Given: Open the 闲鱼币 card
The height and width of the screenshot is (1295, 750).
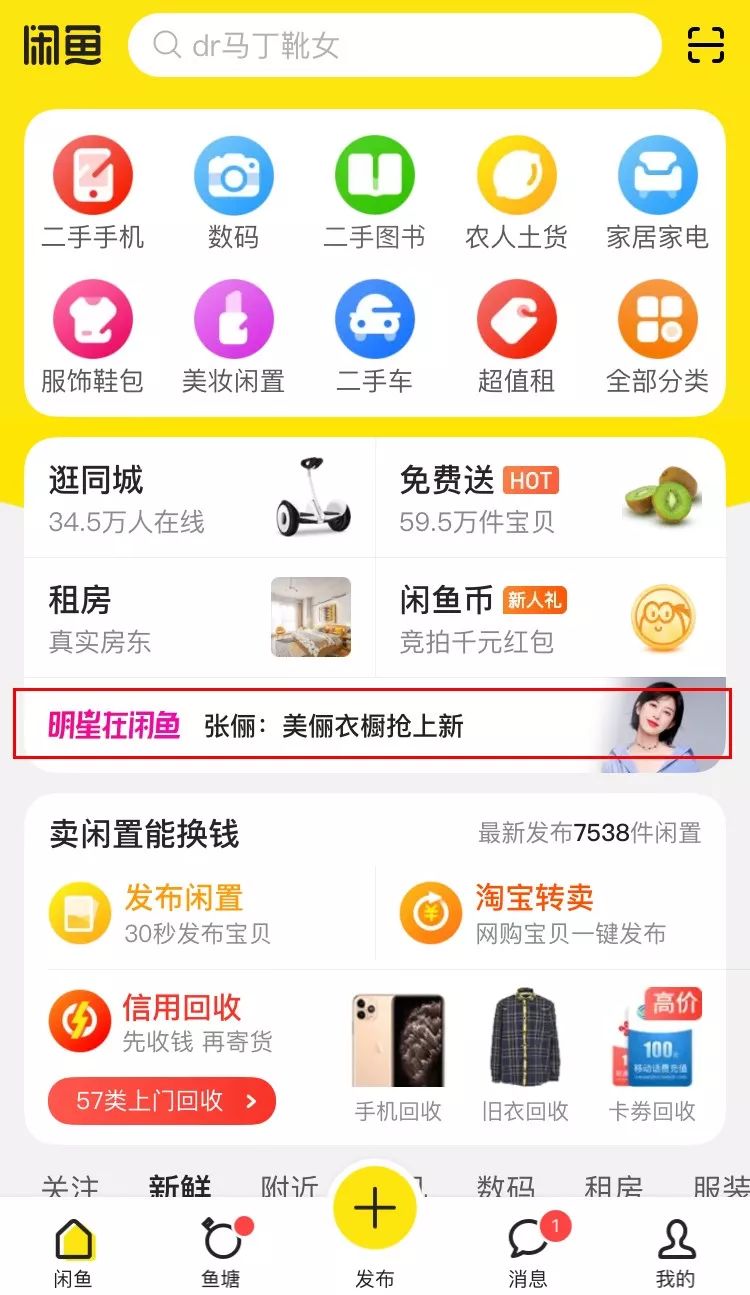Looking at the screenshot, I should (550, 618).
